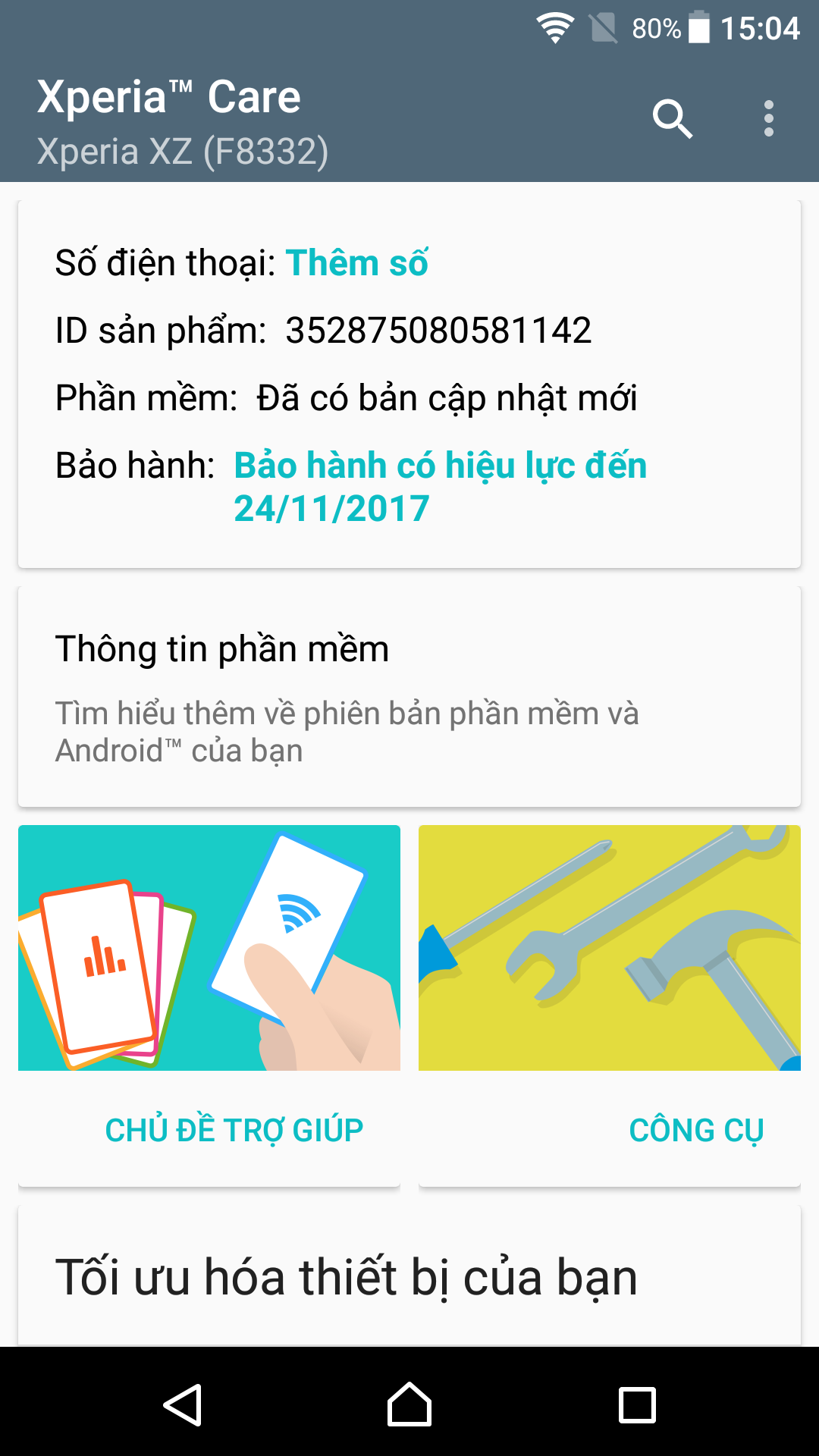Tap the software update notice 'Đã có bản cập nhật mới'
Viewport: 819px width, 1456px height.
pos(451,397)
